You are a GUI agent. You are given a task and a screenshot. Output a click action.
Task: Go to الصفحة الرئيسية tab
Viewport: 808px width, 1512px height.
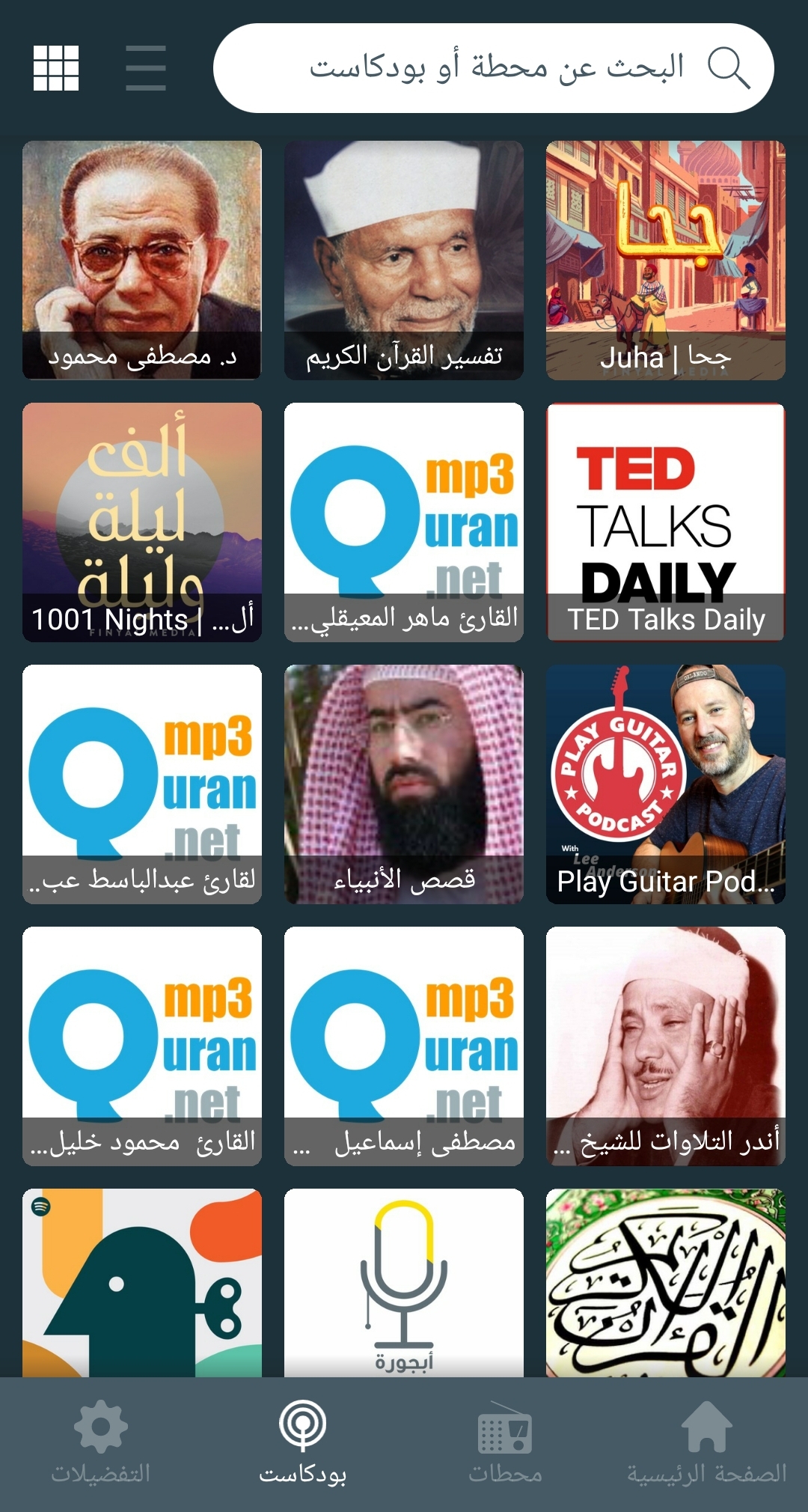tap(707, 1442)
